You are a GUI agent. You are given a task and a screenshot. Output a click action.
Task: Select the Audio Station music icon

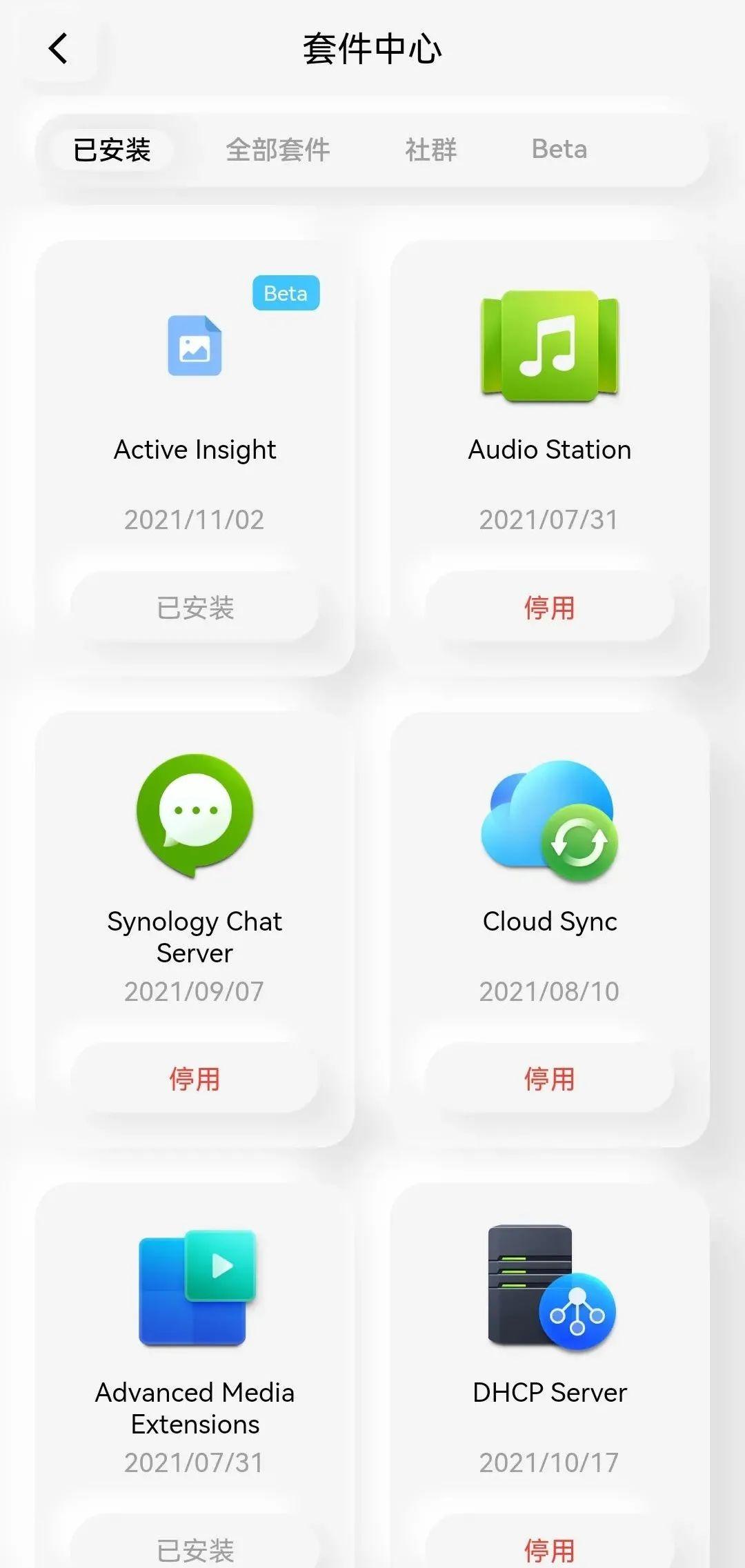(x=548, y=346)
